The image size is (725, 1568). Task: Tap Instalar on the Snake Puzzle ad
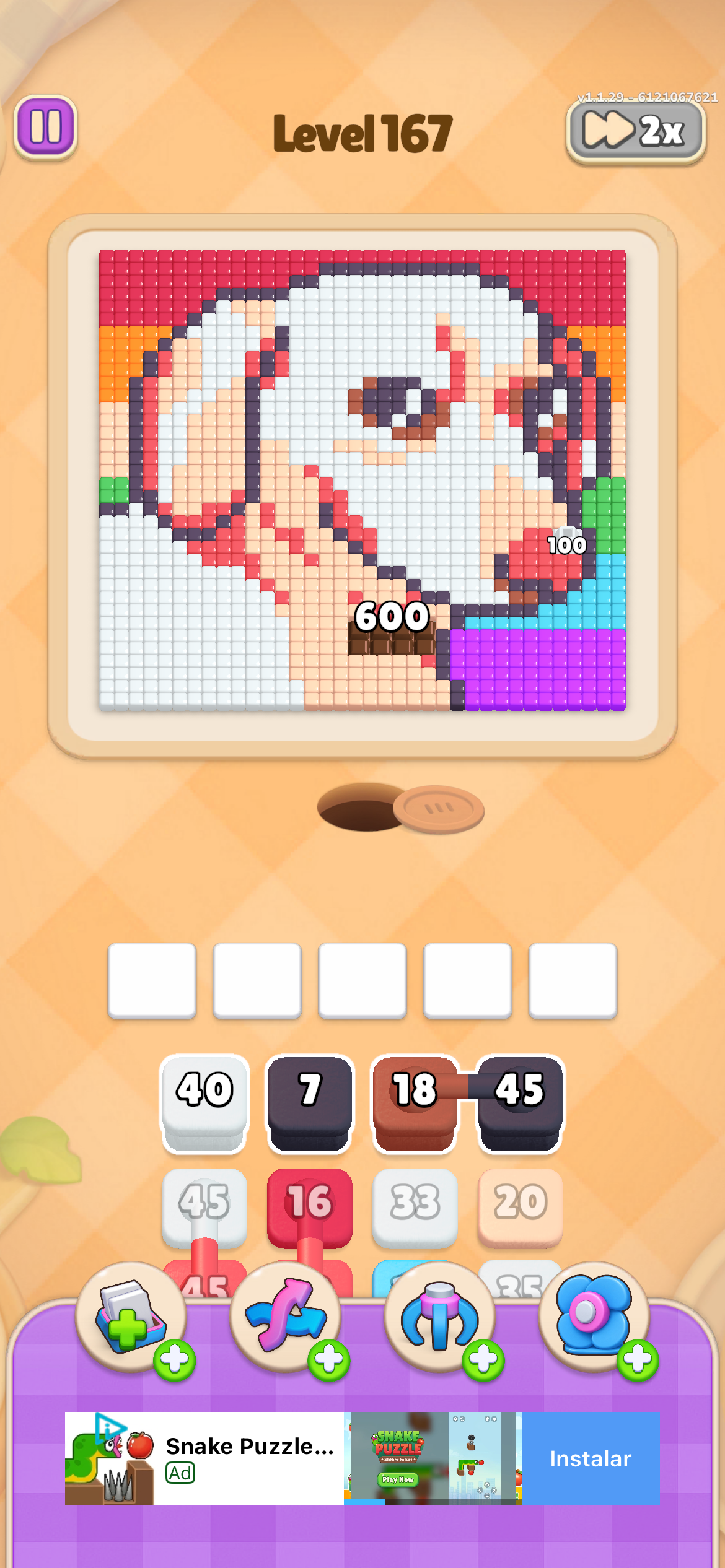pos(591,1458)
